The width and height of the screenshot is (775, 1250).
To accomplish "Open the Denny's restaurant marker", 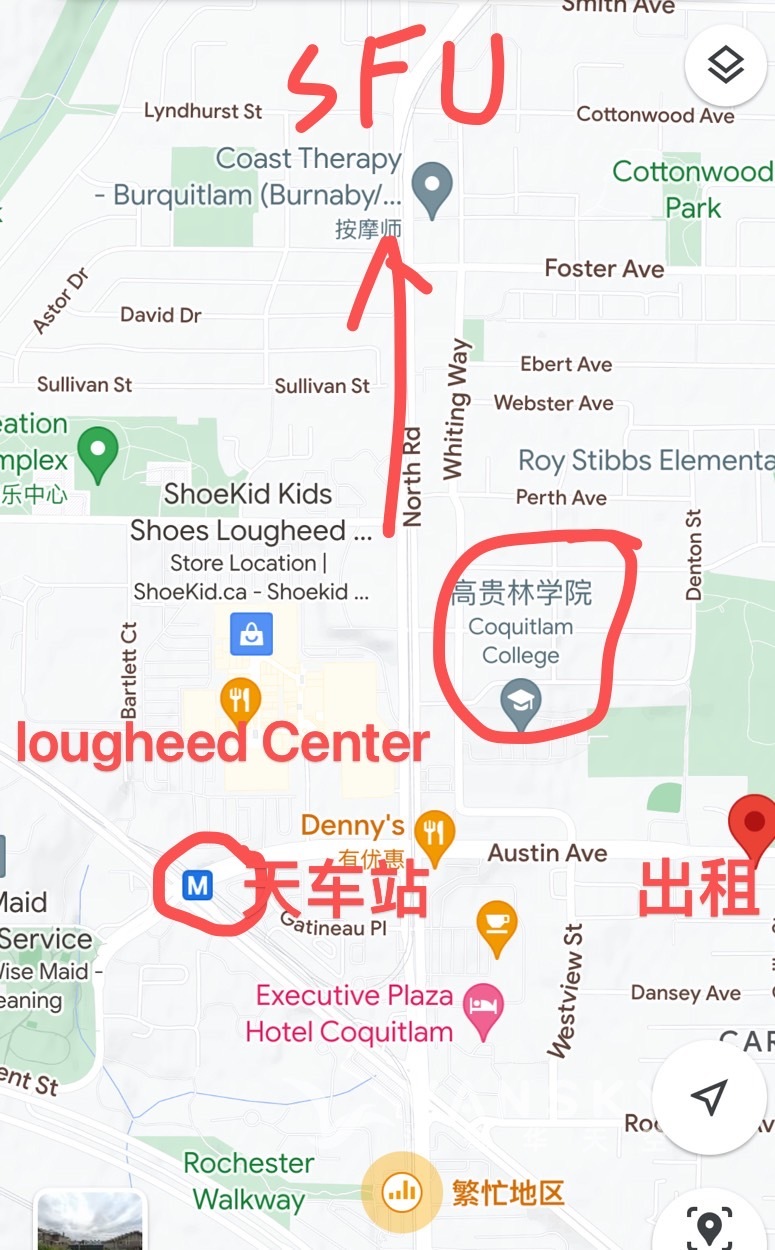I will (x=434, y=836).
